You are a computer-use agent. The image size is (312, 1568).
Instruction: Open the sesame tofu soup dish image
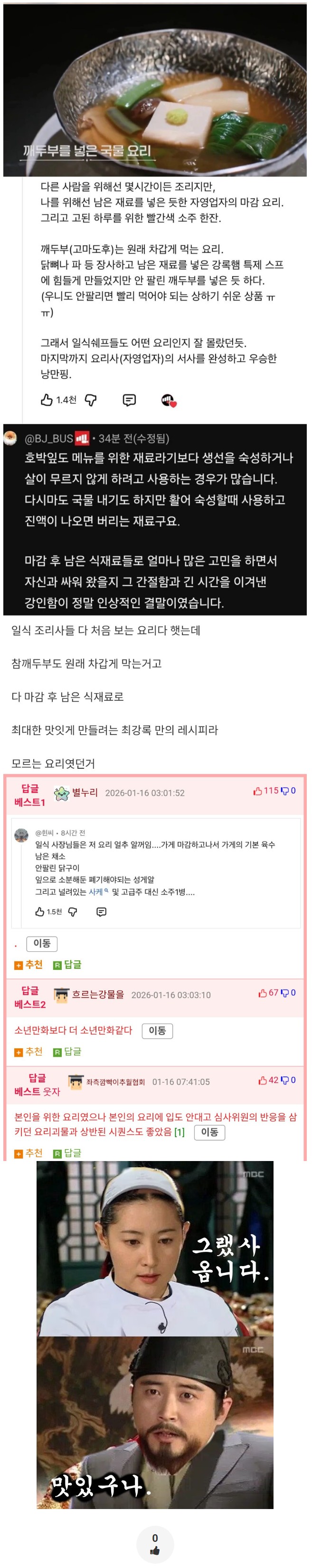coord(155,90)
